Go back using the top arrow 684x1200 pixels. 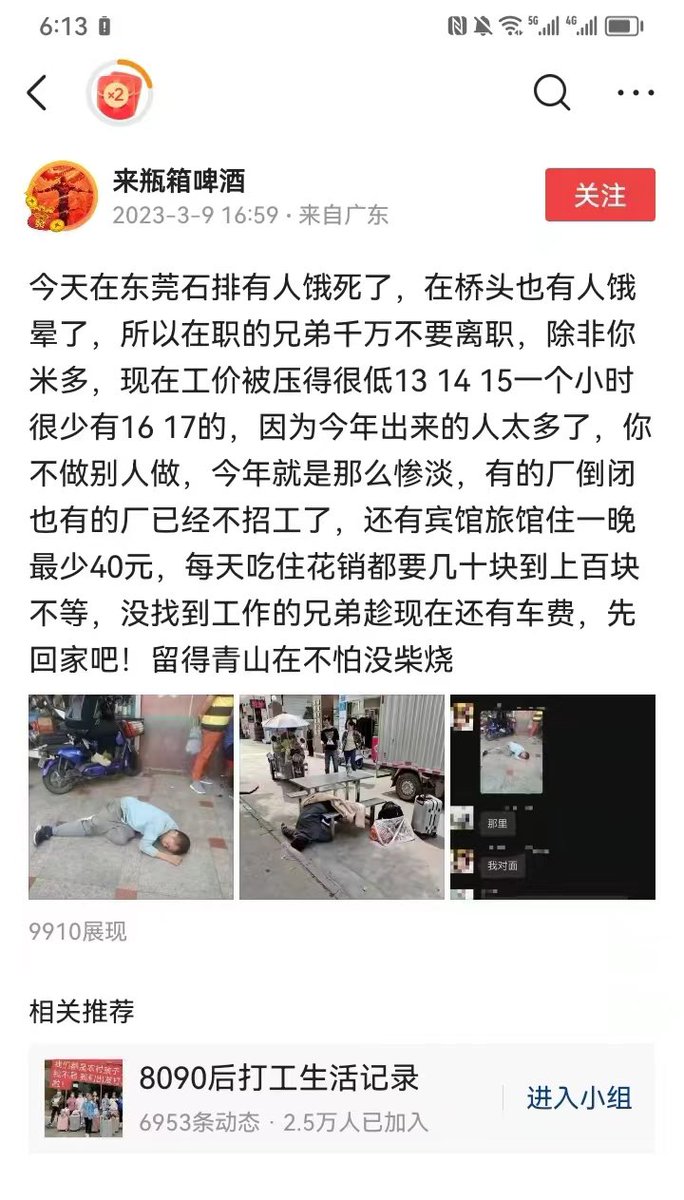[x=38, y=93]
